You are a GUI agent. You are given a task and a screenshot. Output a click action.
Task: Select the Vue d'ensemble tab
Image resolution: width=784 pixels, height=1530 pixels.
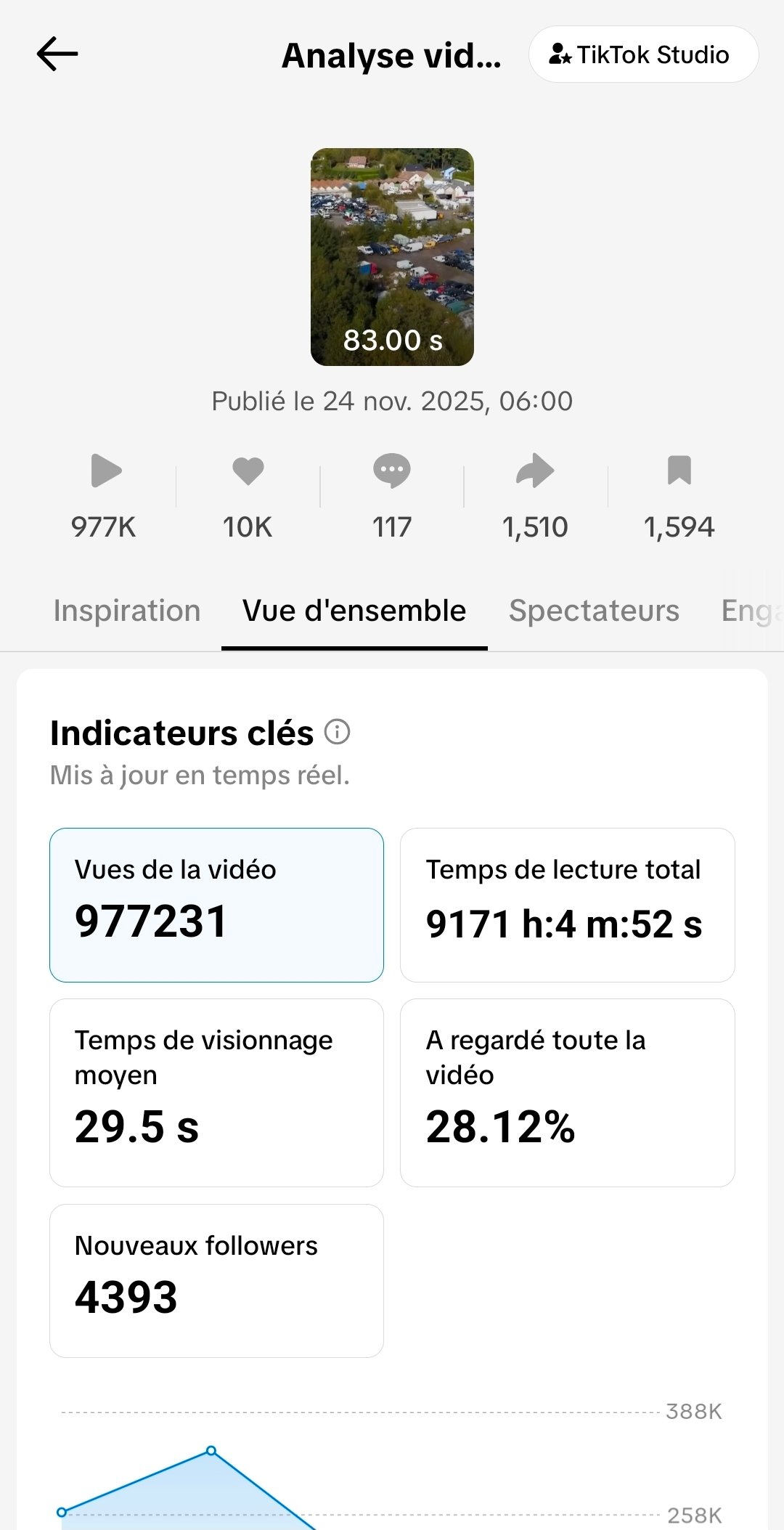(354, 611)
